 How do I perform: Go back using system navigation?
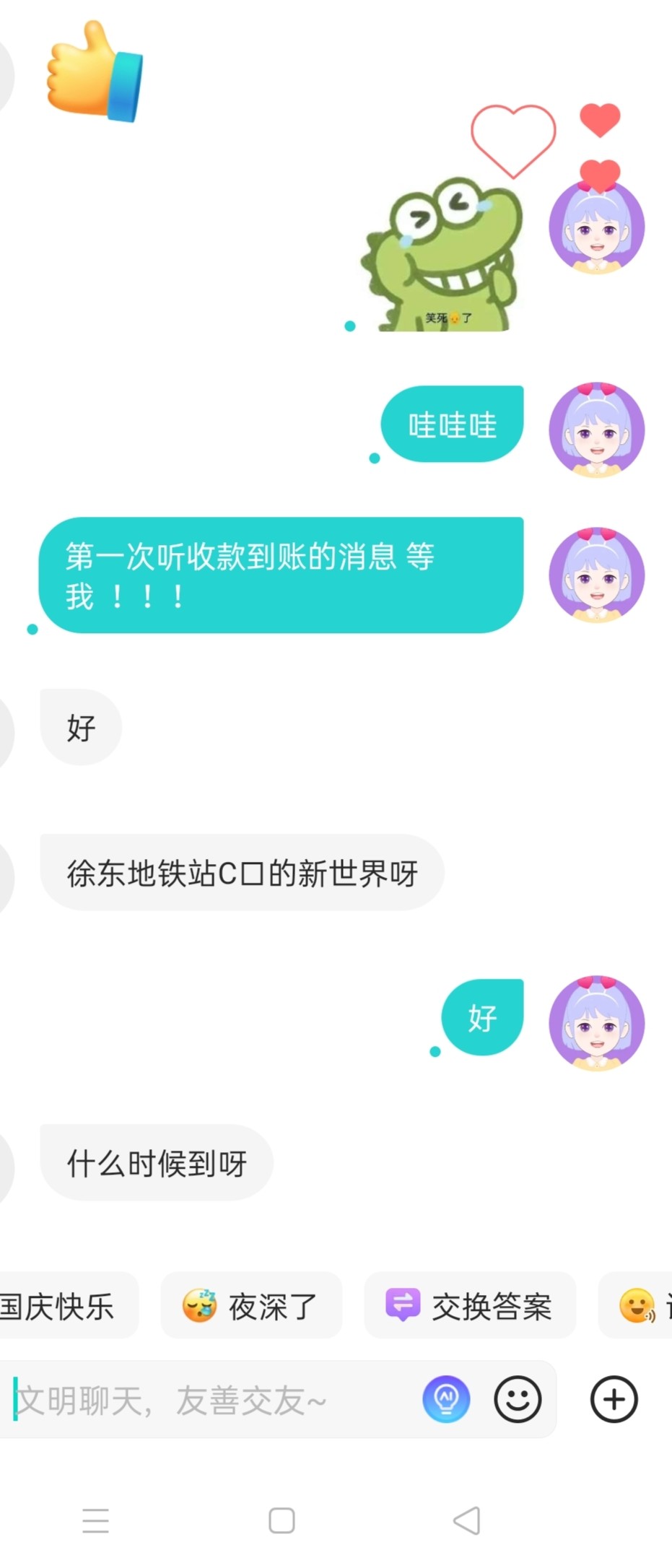pos(467,1520)
